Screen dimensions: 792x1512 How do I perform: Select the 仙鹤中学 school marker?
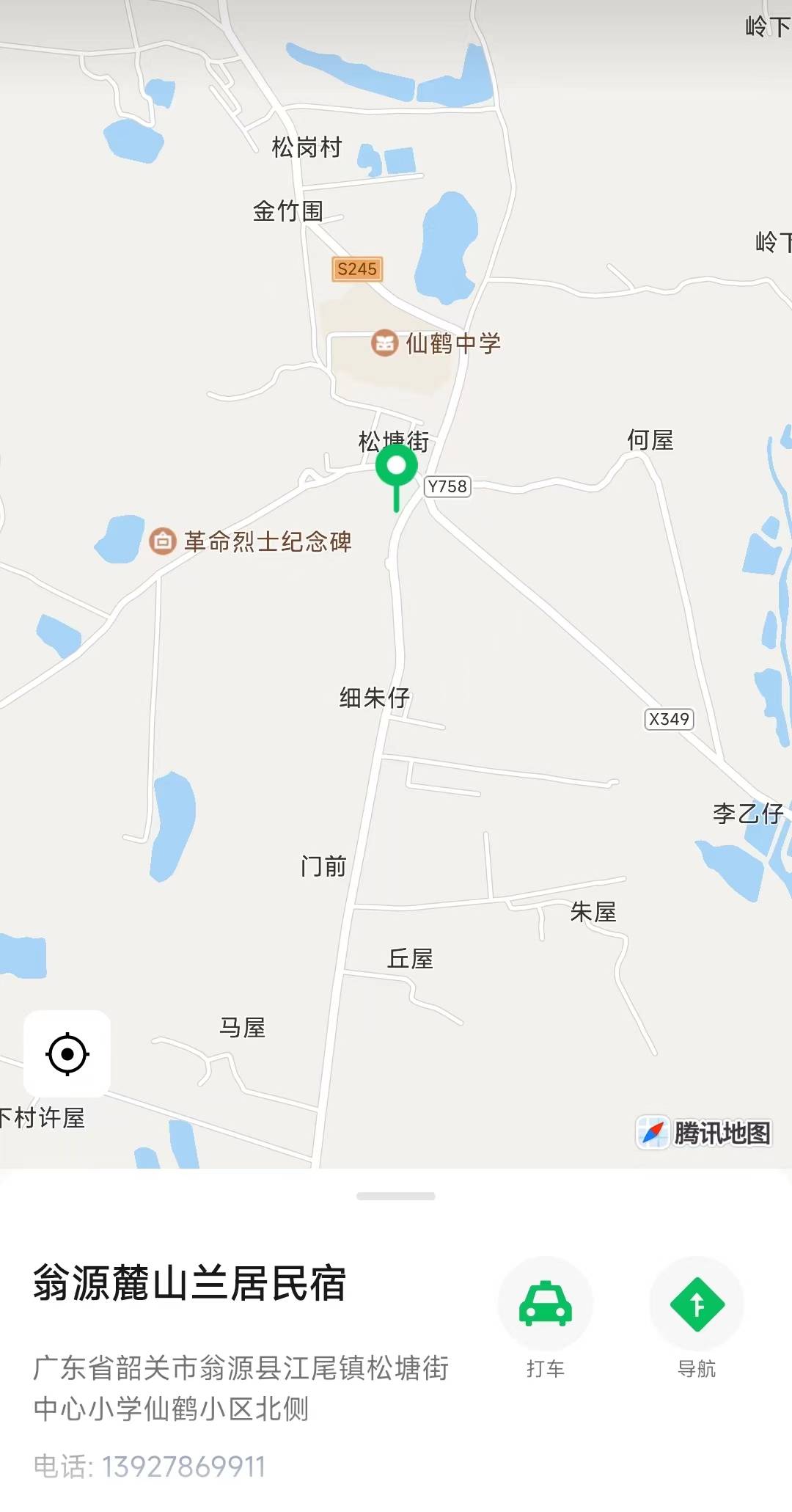pyautogui.click(x=384, y=343)
